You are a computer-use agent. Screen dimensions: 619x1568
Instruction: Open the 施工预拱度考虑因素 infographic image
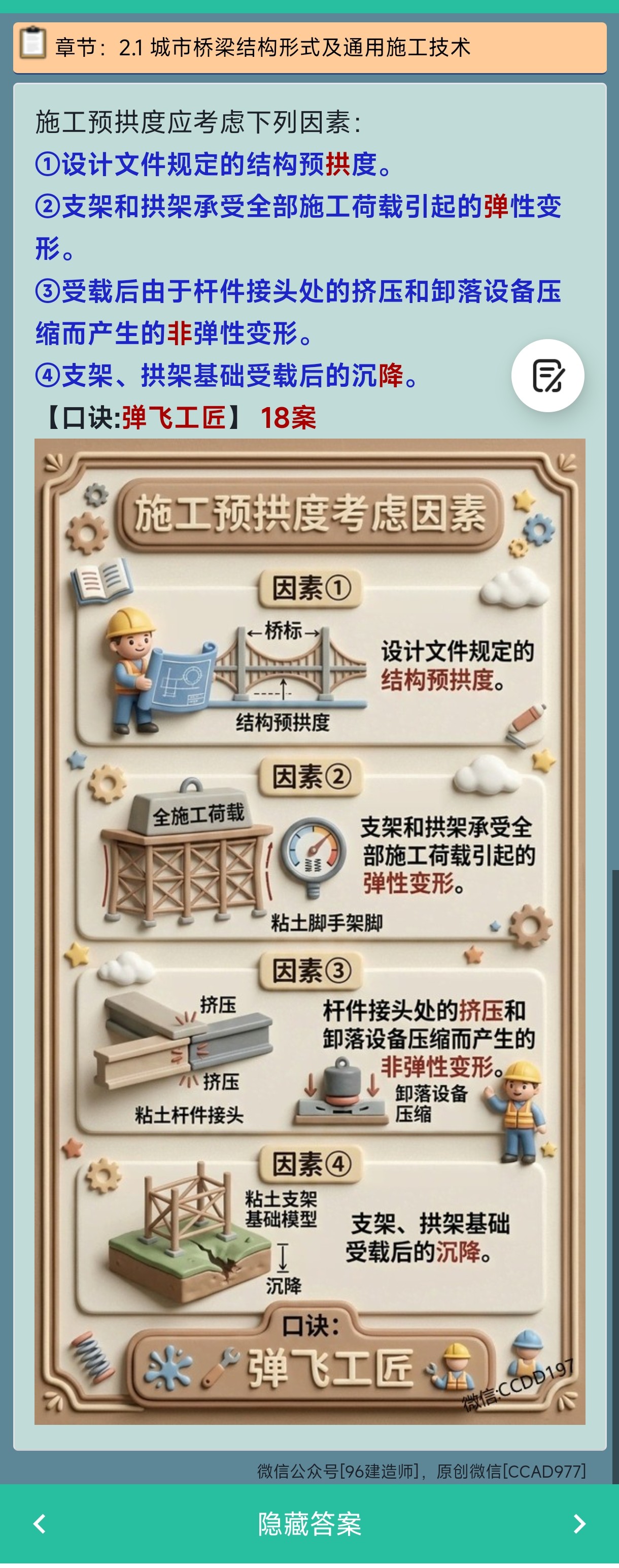pyautogui.click(x=309, y=931)
